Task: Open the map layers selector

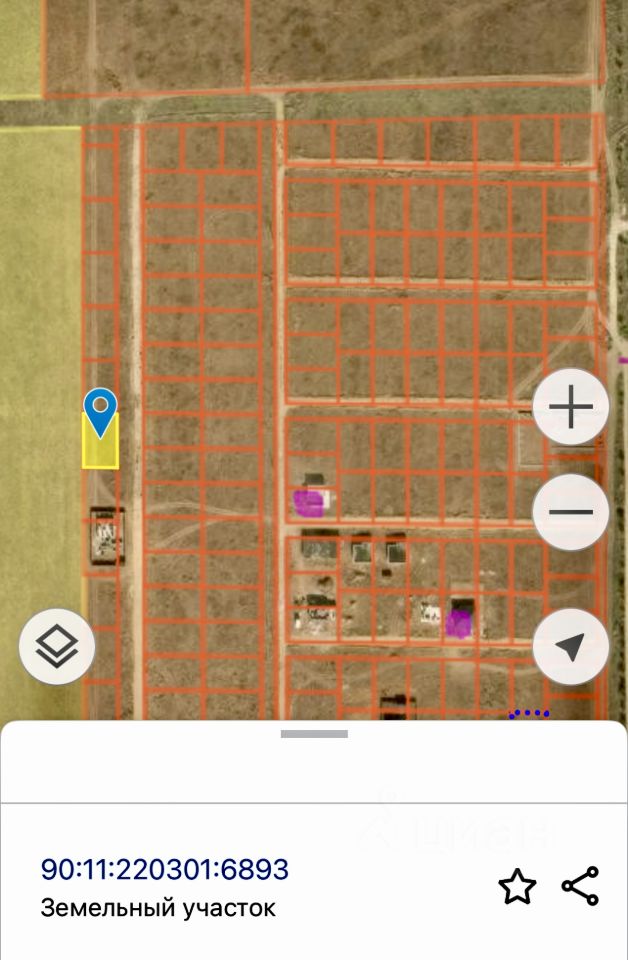Action: pyautogui.click(x=57, y=647)
